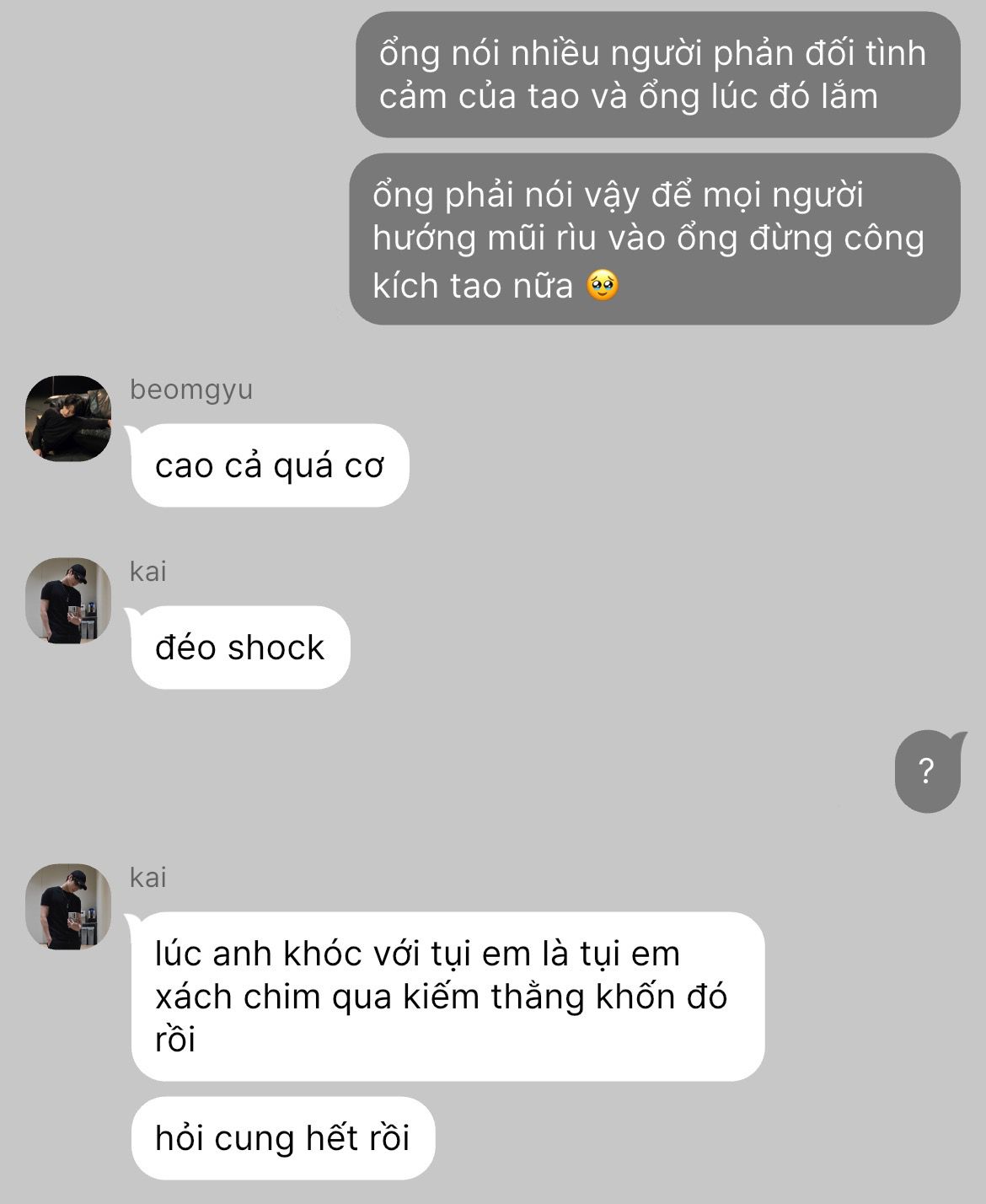Tap kai's avatar beside "đéo shock"
Screen dimensions: 986x1204
tap(68, 600)
